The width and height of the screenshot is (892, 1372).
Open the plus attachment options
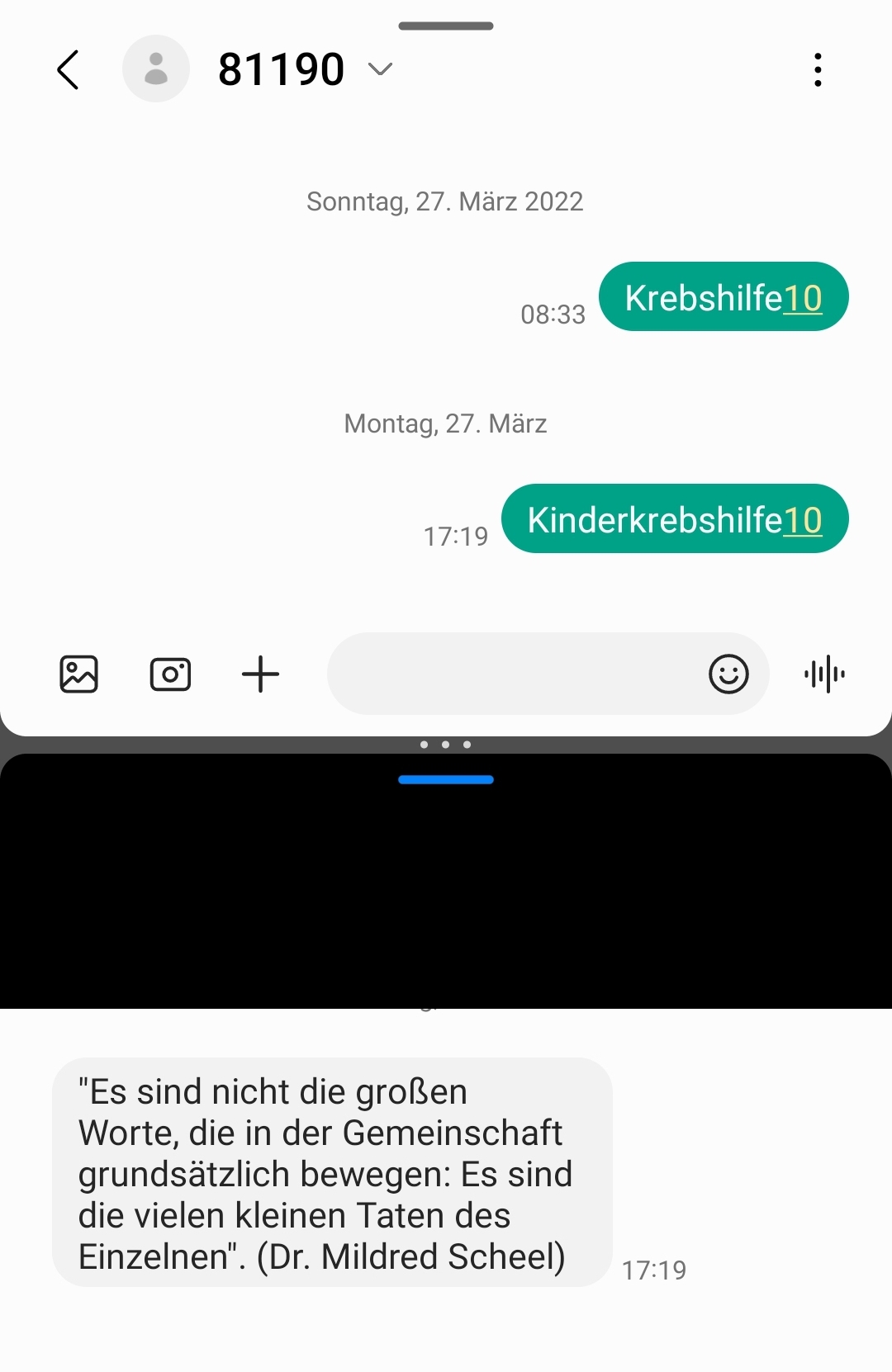click(260, 674)
